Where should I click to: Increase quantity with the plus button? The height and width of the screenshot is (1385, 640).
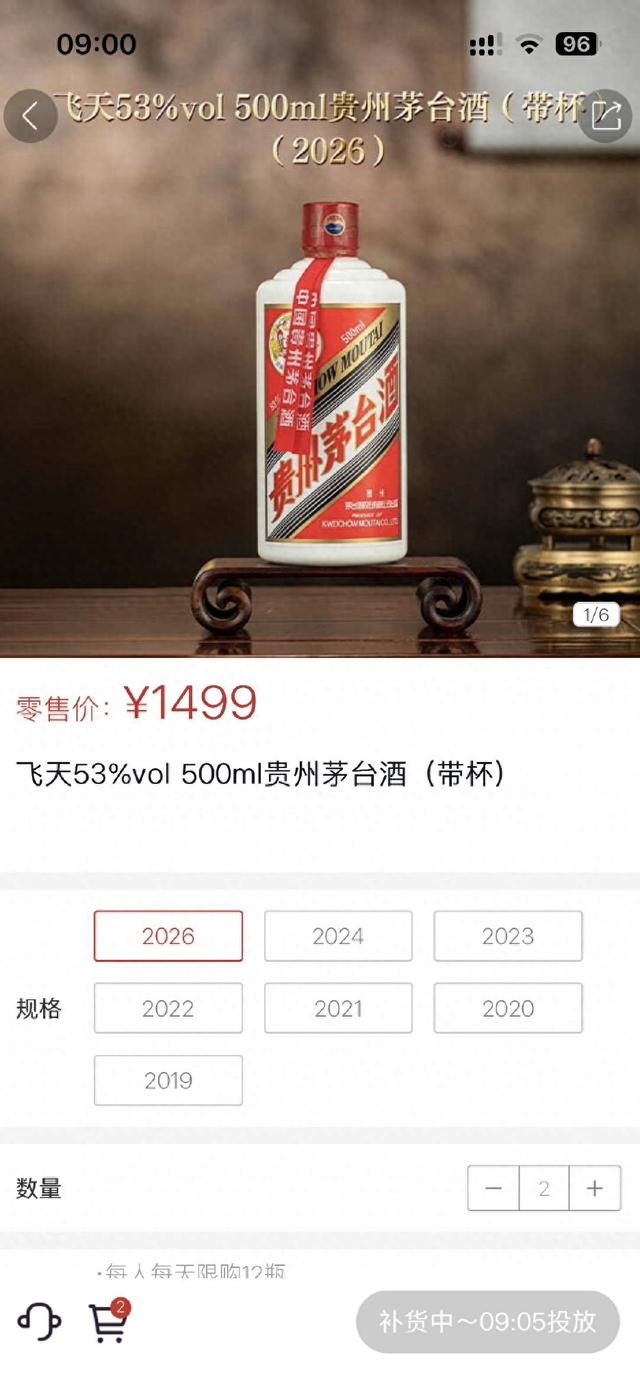(x=595, y=1188)
